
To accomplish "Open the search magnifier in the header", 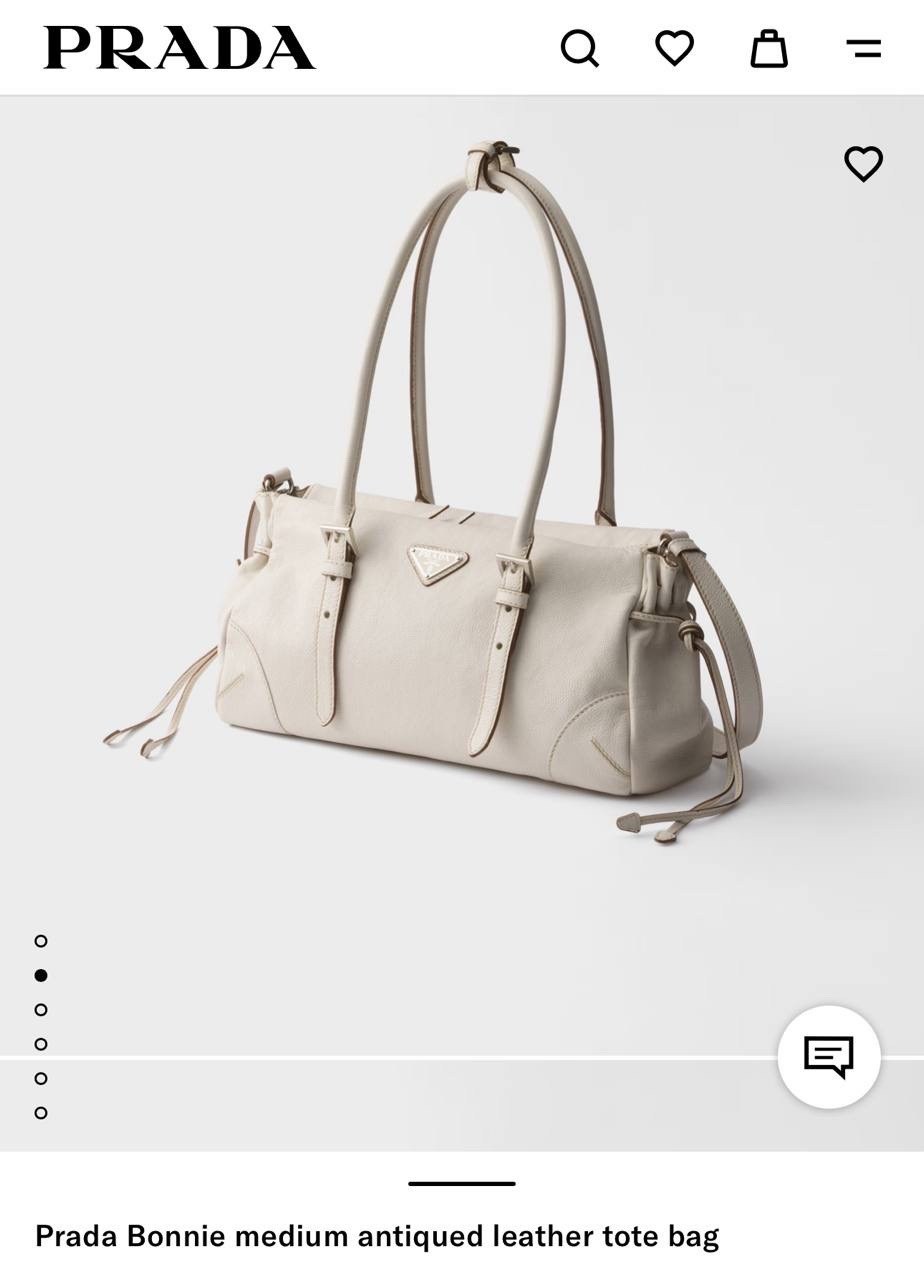I will [580, 47].
